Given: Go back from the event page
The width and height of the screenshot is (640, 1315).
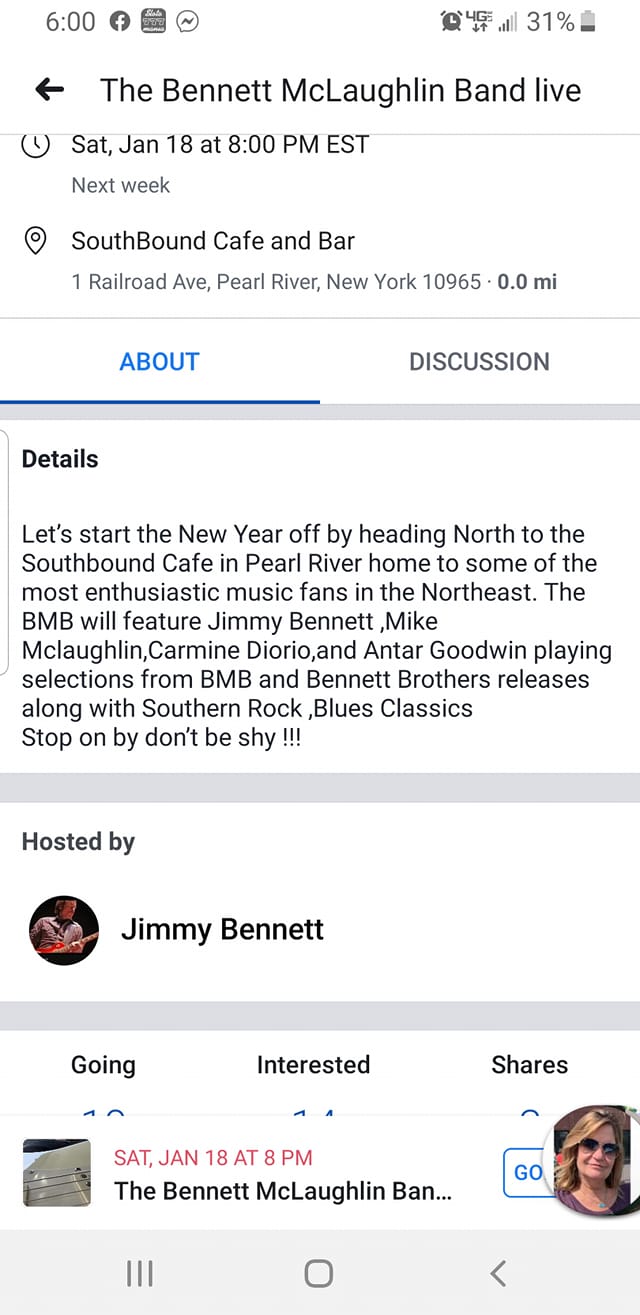Looking at the screenshot, I should [x=49, y=90].
